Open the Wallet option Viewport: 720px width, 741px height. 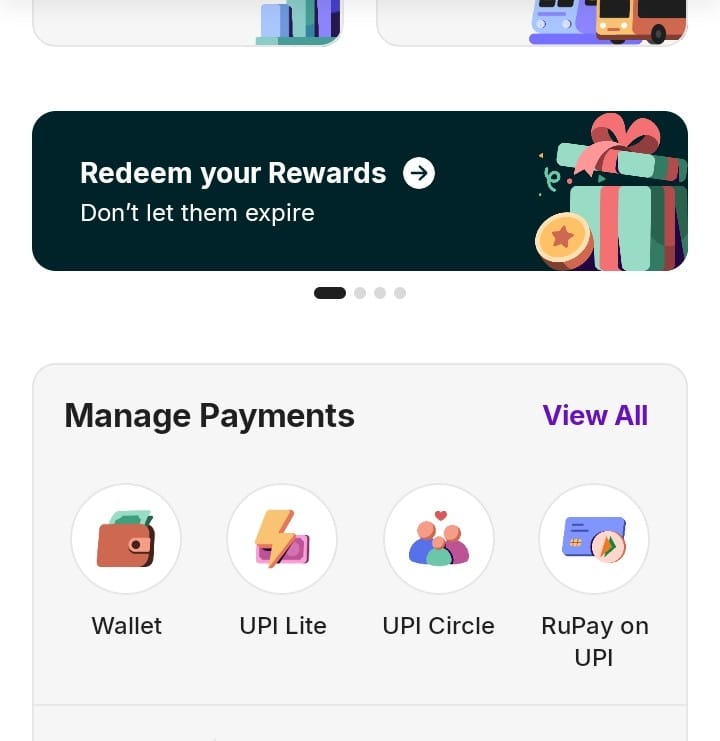[x=126, y=540]
